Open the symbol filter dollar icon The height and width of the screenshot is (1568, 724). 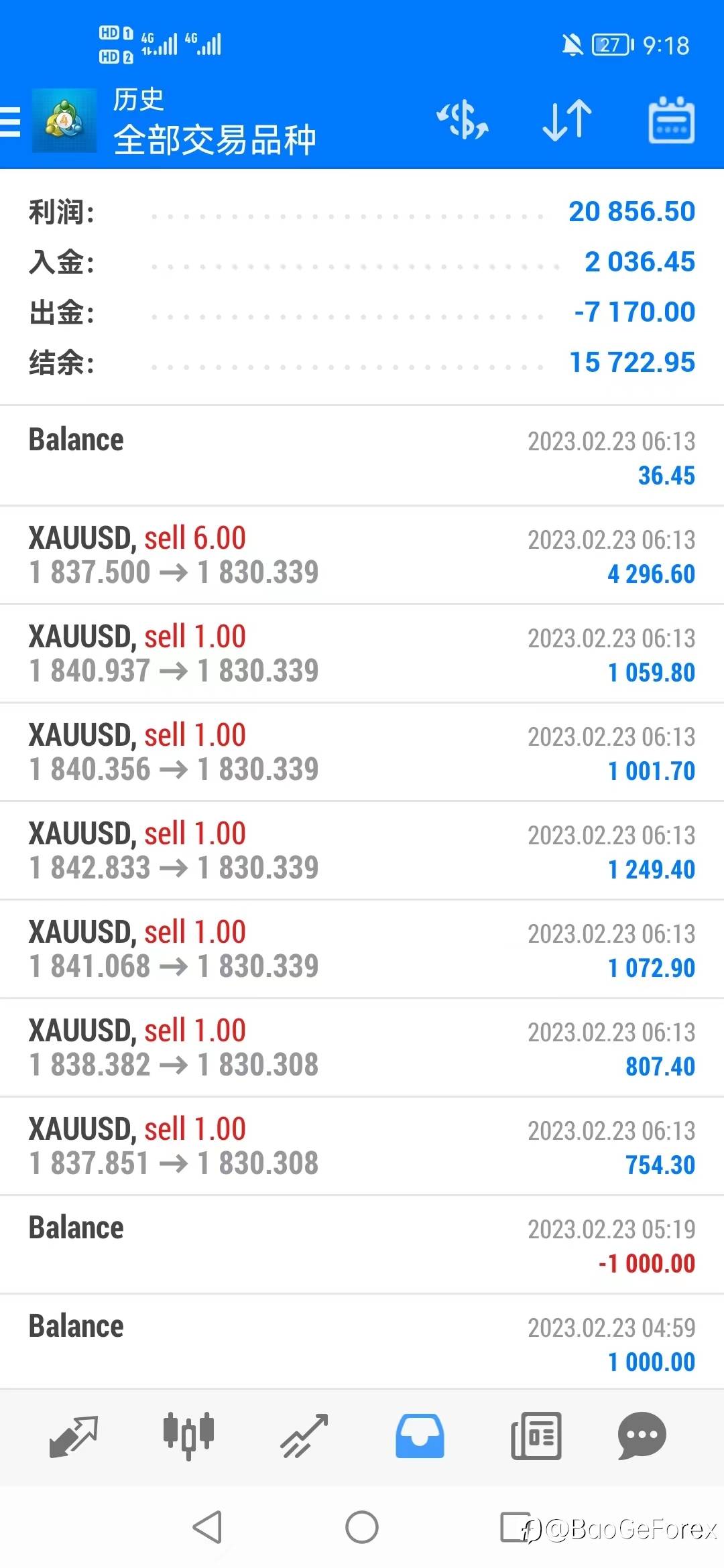(x=463, y=121)
